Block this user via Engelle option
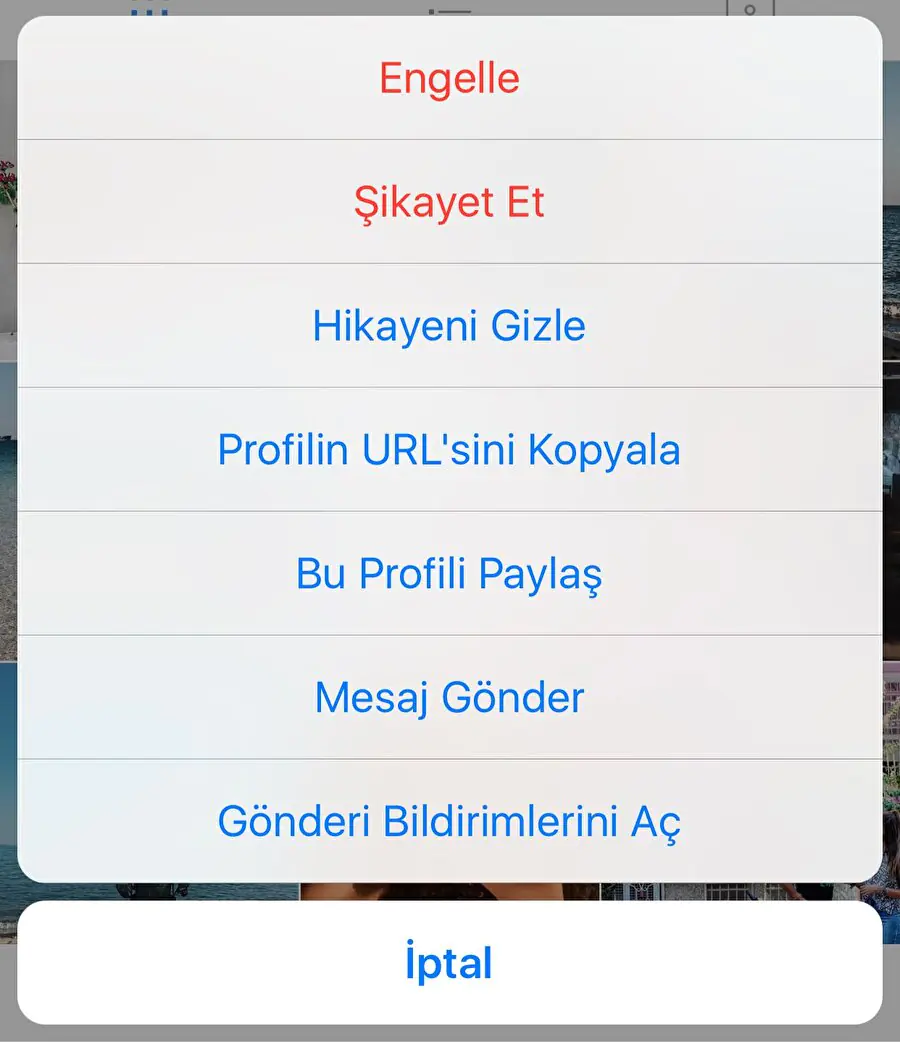900x1042 pixels. 448,78
